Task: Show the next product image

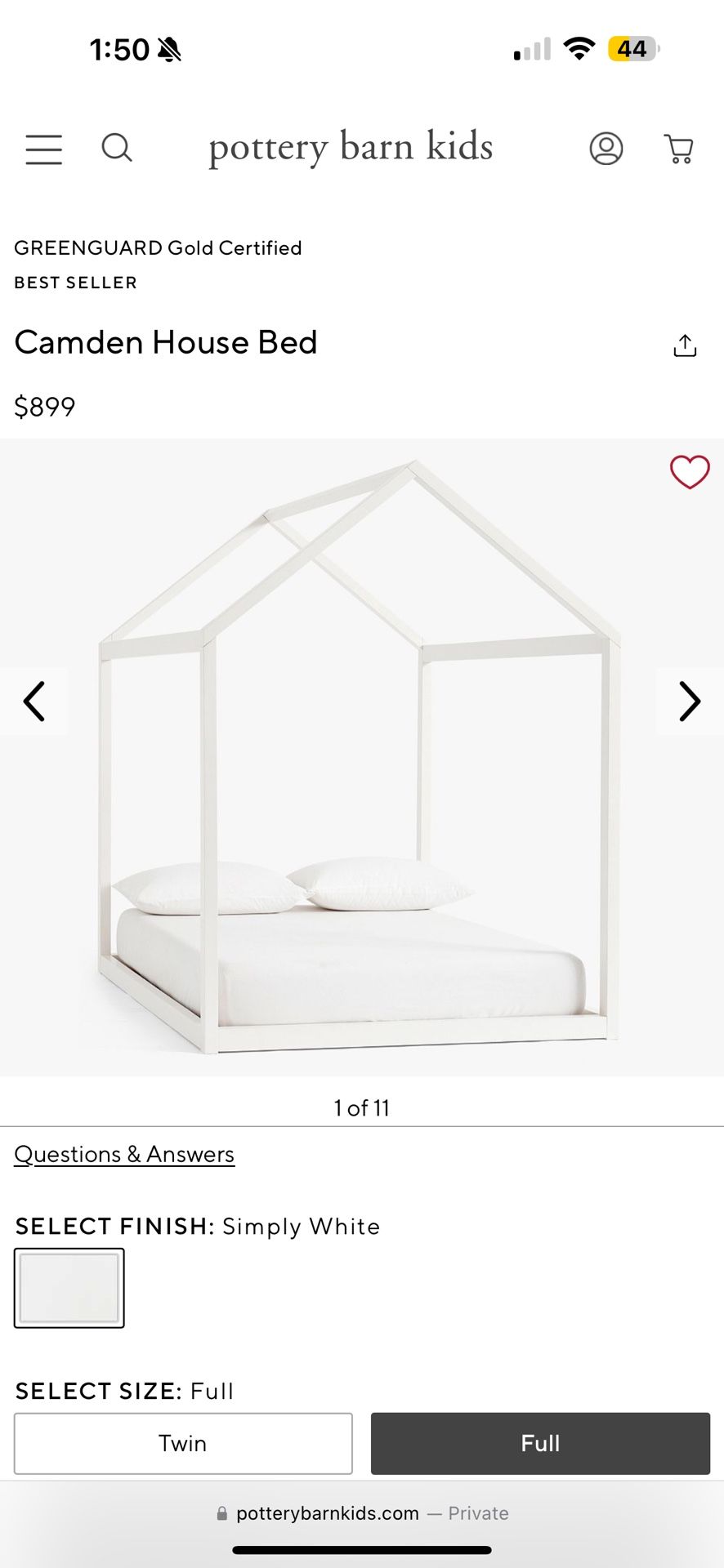Action: tap(690, 702)
